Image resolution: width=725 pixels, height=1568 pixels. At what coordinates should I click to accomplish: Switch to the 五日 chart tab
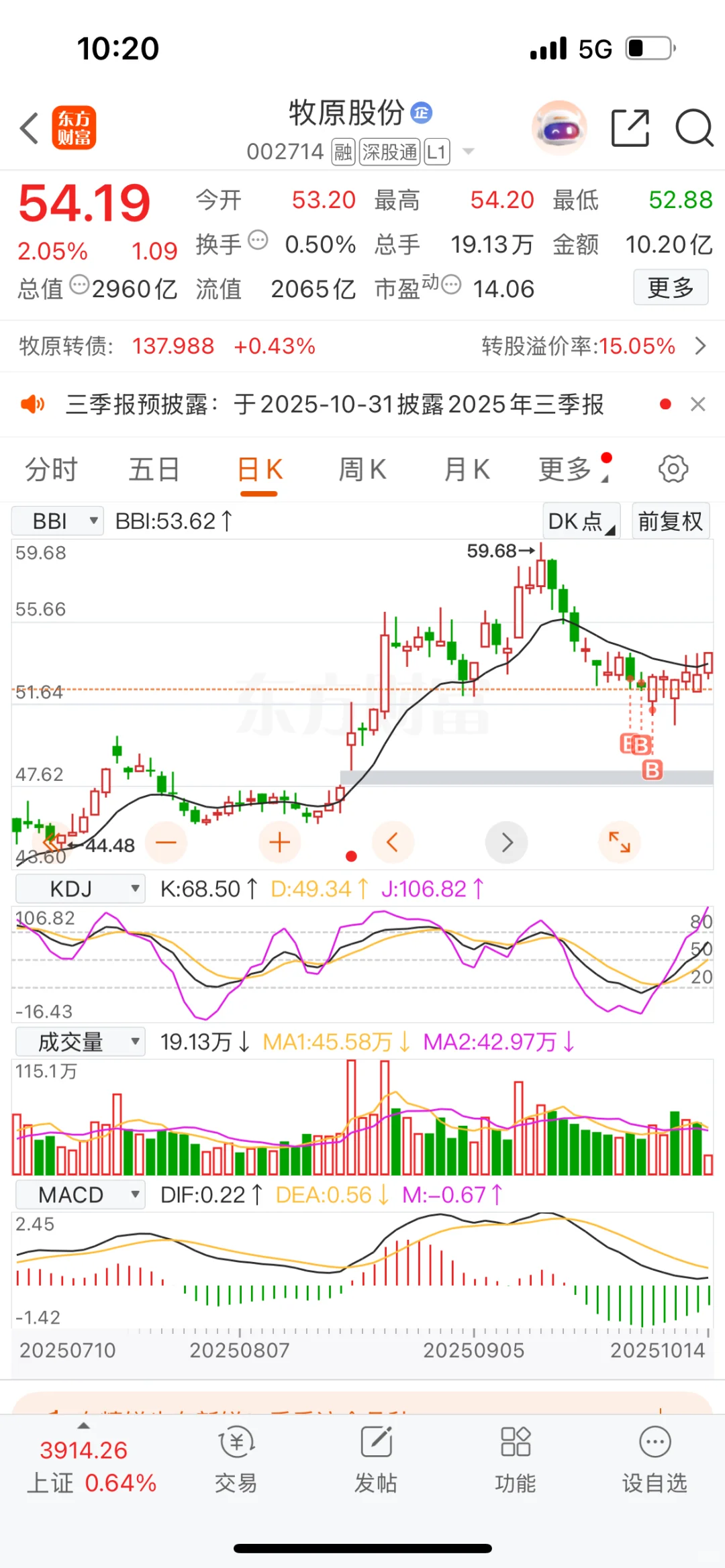pos(154,470)
